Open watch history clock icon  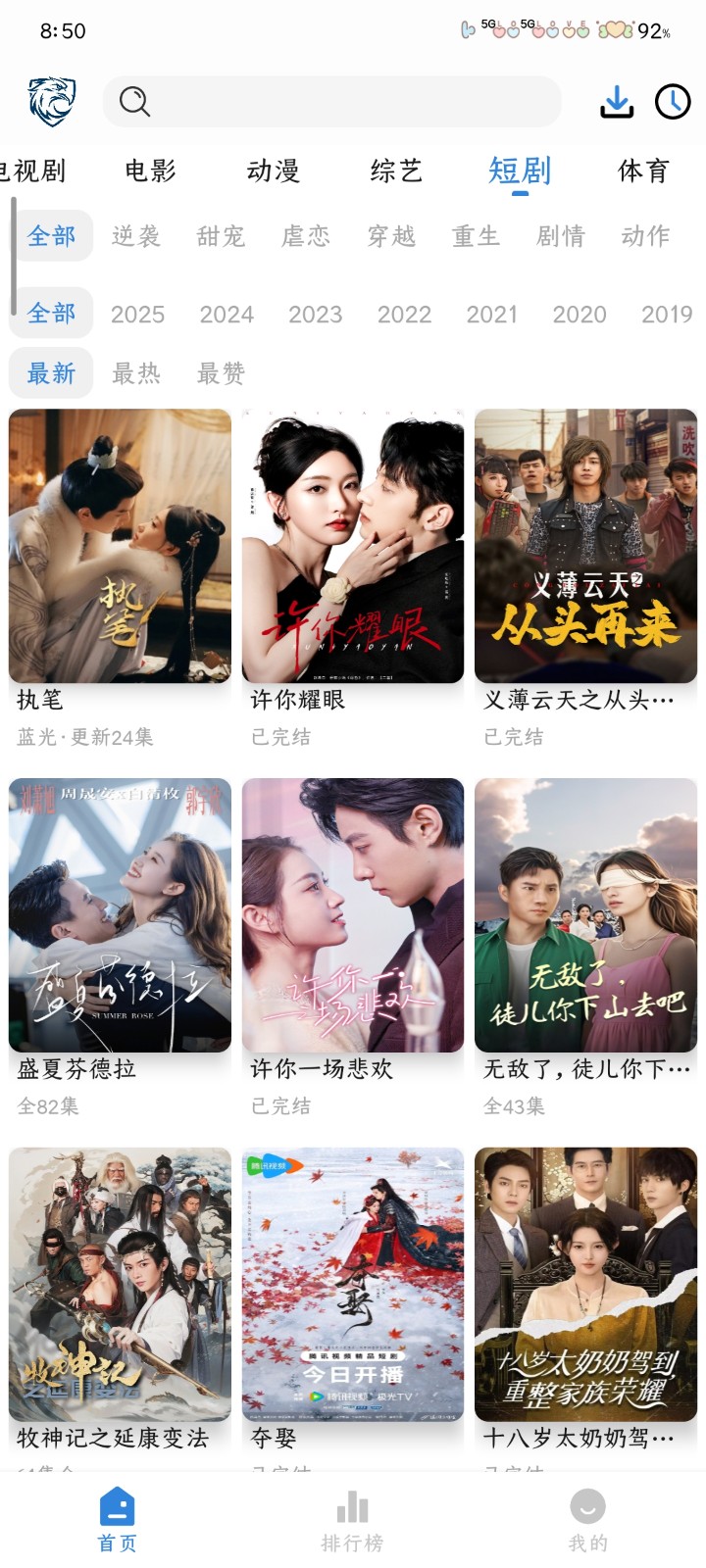pyautogui.click(x=673, y=101)
